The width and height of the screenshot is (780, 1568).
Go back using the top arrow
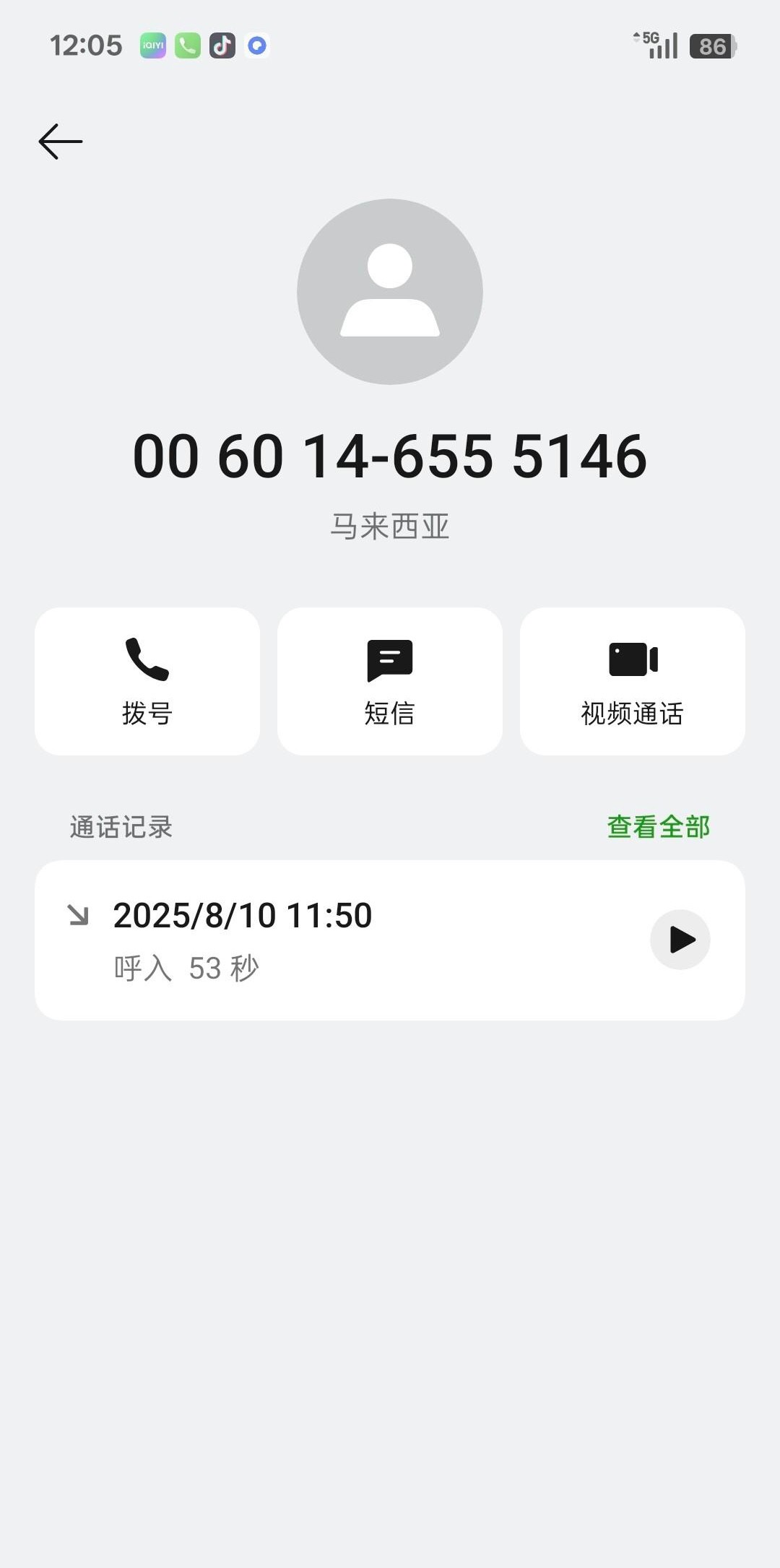click(x=61, y=142)
